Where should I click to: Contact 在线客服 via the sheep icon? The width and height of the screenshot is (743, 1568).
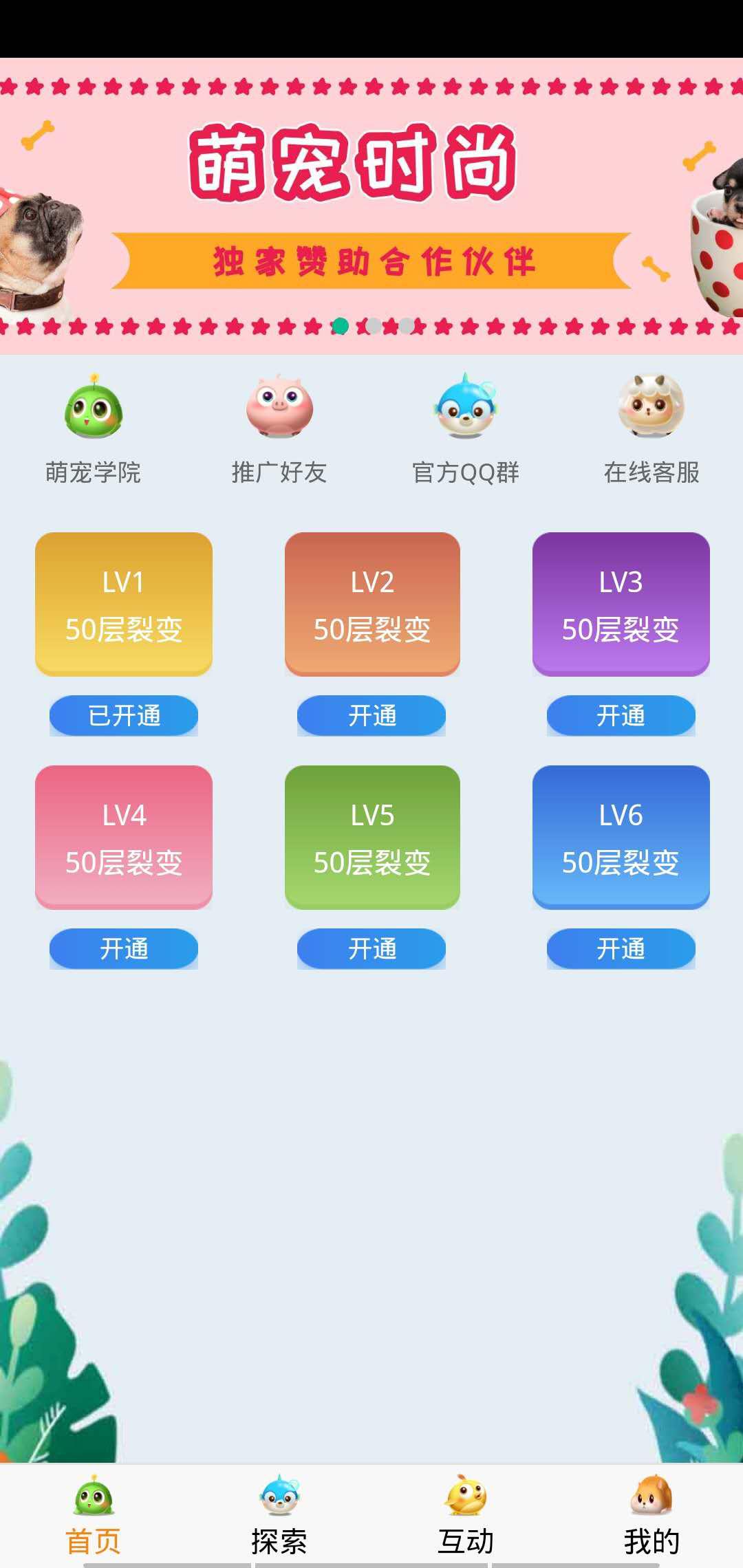click(x=649, y=407)
